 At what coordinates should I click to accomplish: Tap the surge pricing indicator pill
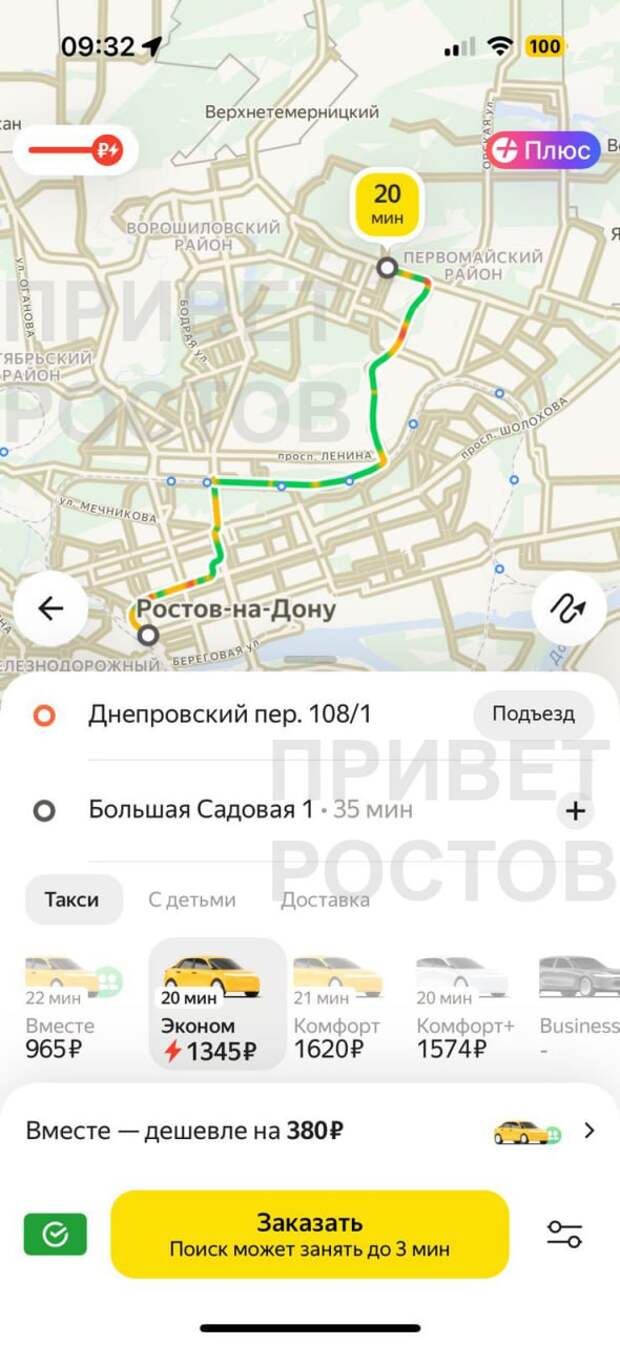pos(74,151)
